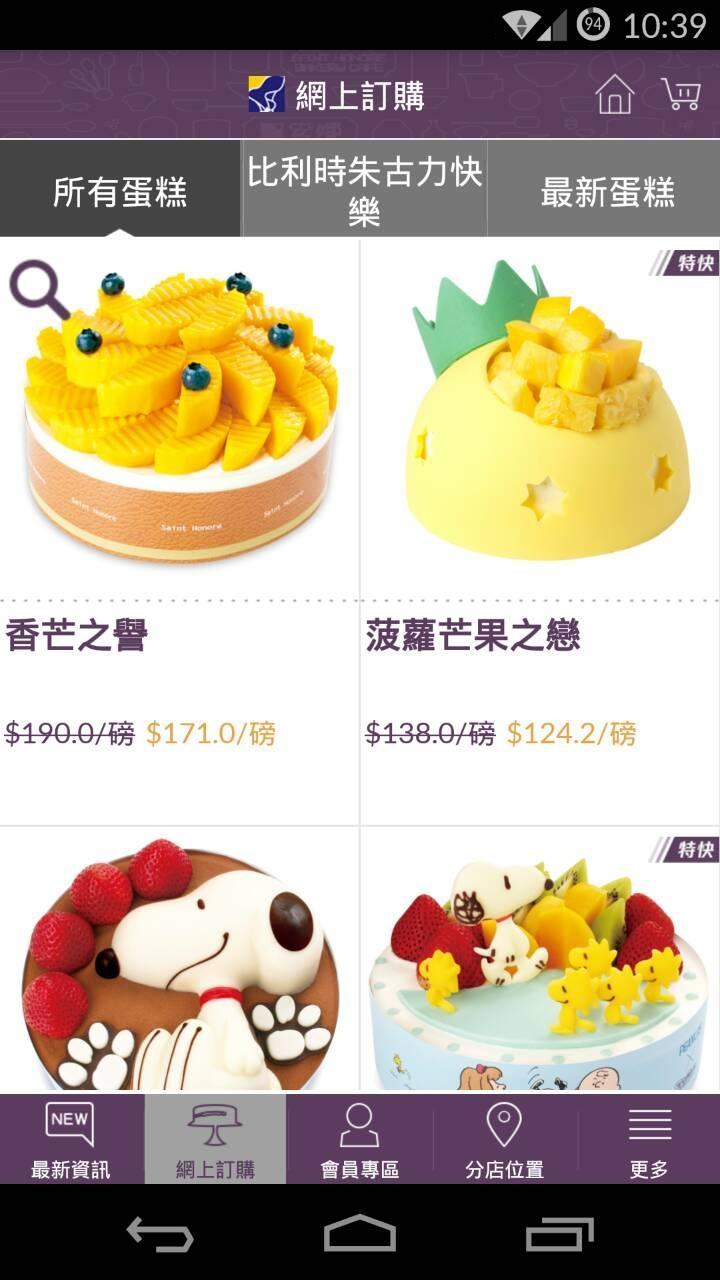Tap the magnifier on the 香芒之譽 cake

[x=39, y=289]
